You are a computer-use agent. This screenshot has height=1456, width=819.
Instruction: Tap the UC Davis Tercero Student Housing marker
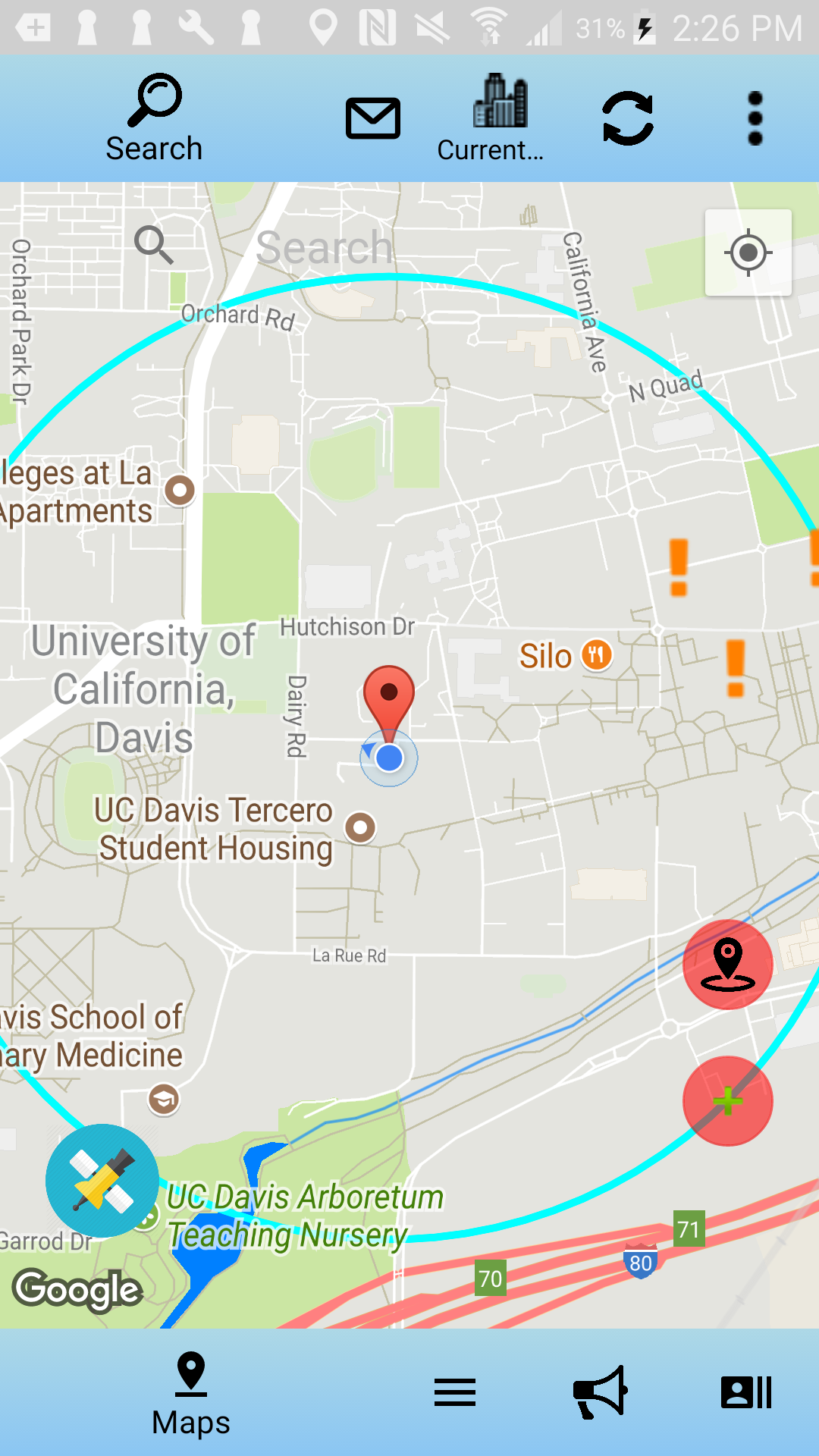360,827
